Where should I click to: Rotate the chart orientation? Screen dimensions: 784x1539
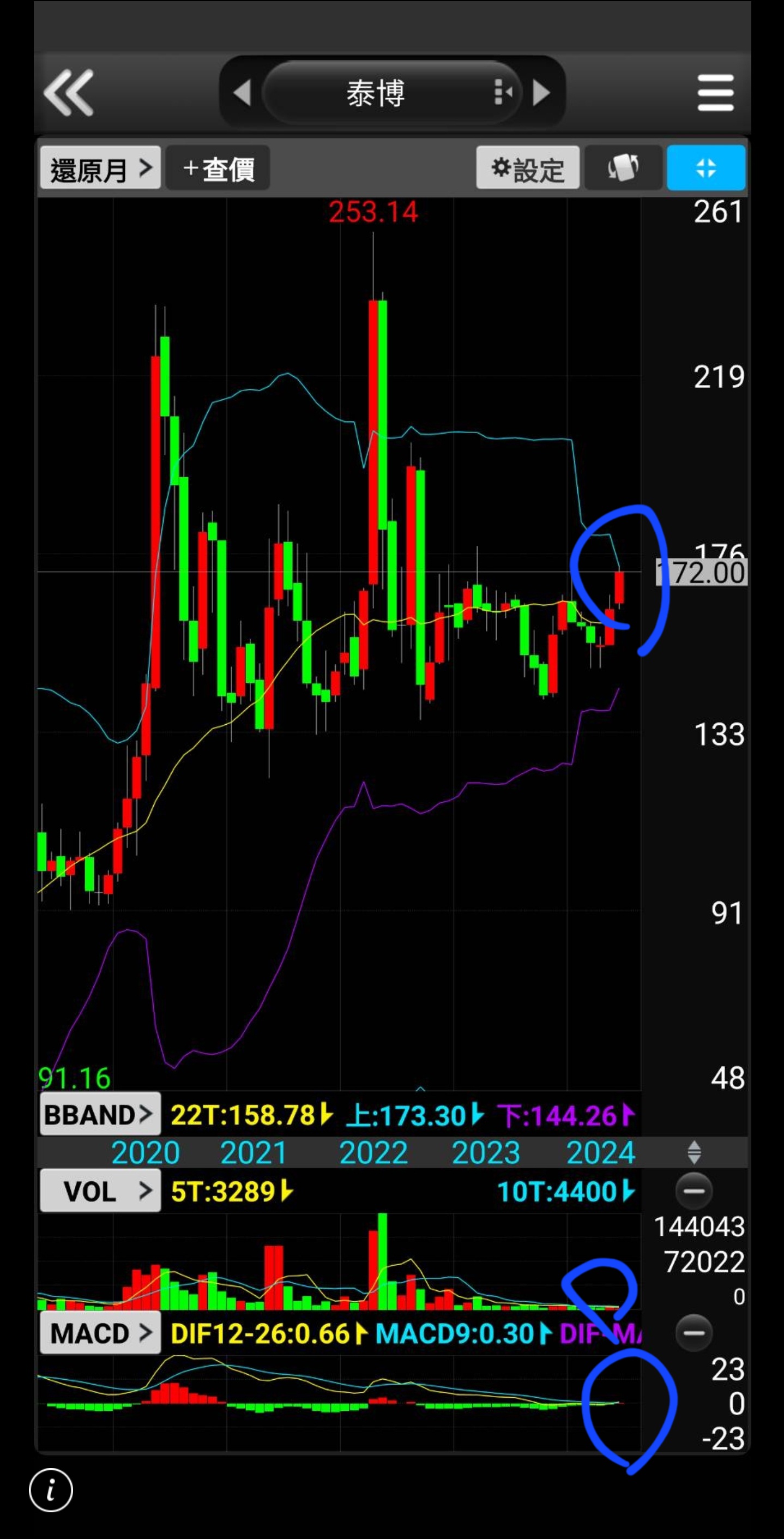click(x=623, y=169)
